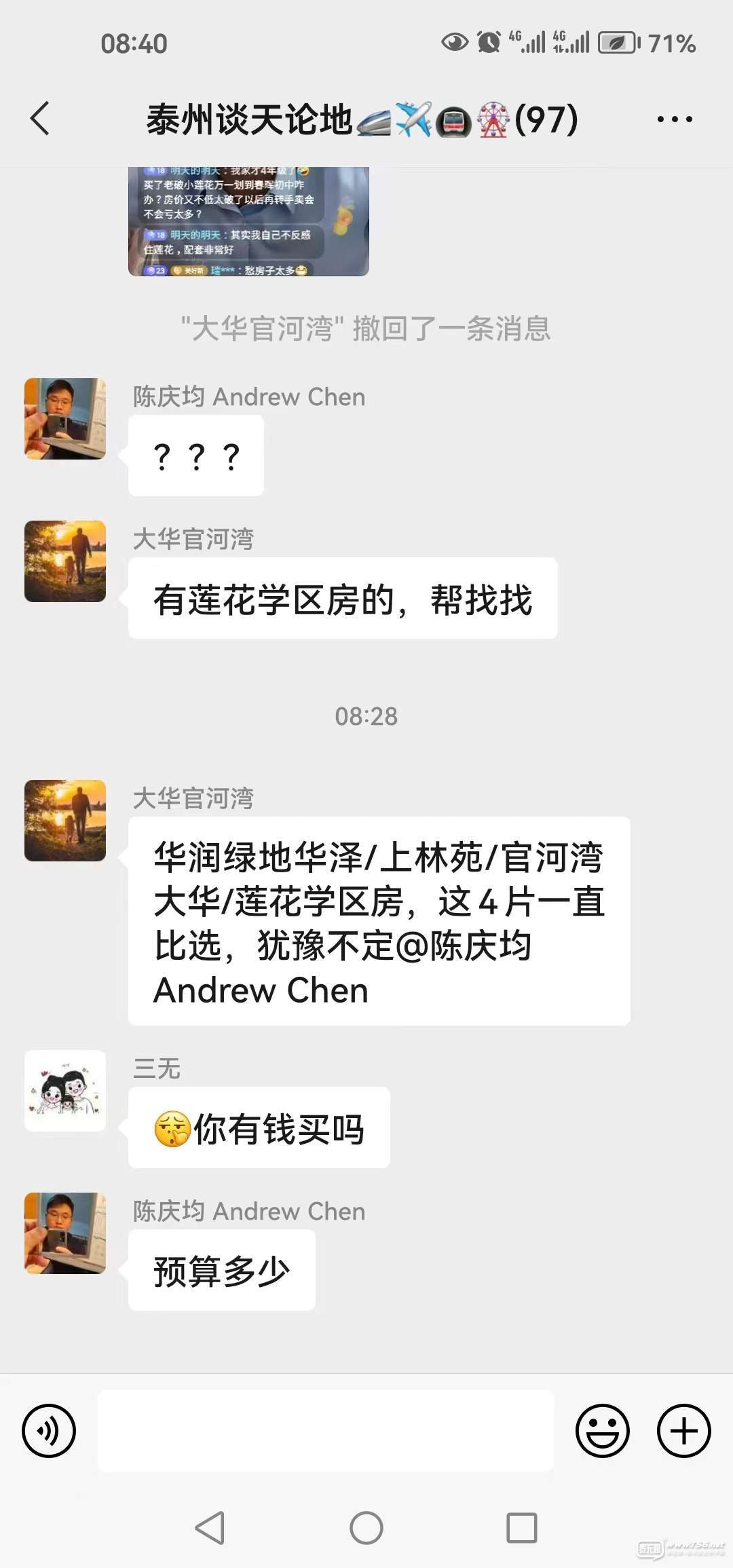733x1568 pixels.
Task: Open the emoji sticker panel
Action: 602,1430
